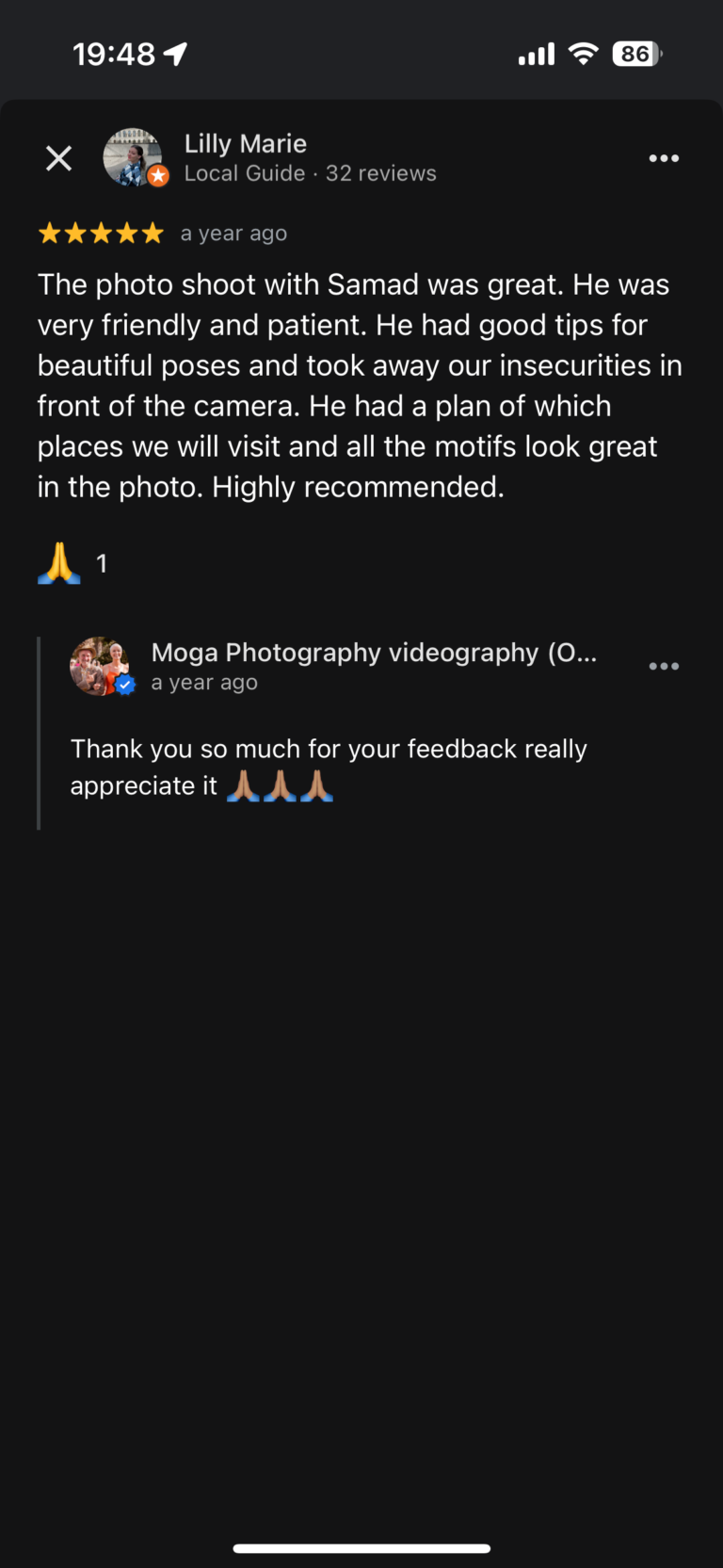This screenshot has width=723, height=1568.
Task: Close the review detail view
Action: coord(59,158)
